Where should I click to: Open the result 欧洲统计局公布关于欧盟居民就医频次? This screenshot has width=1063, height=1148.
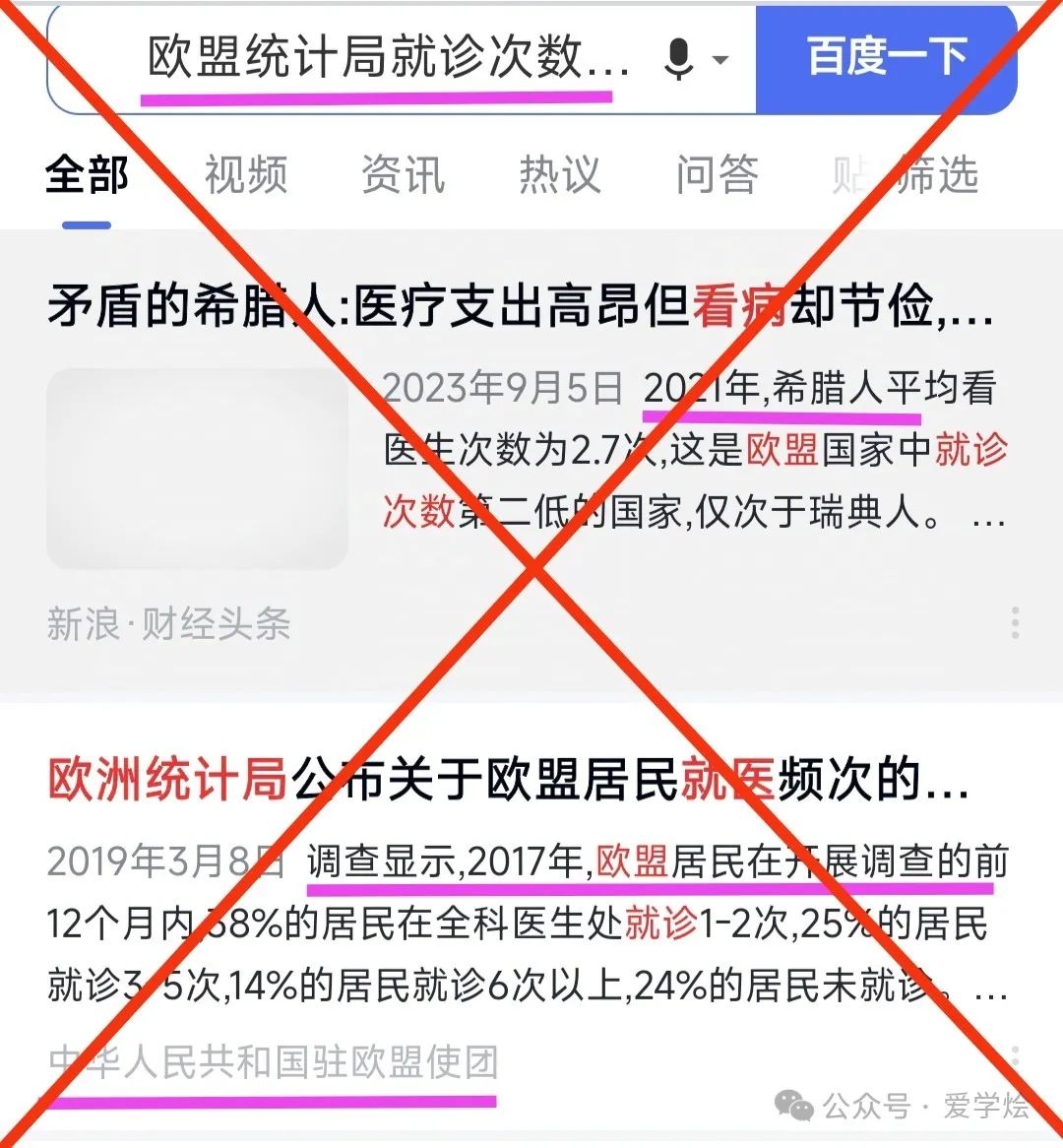coord(508,780)
